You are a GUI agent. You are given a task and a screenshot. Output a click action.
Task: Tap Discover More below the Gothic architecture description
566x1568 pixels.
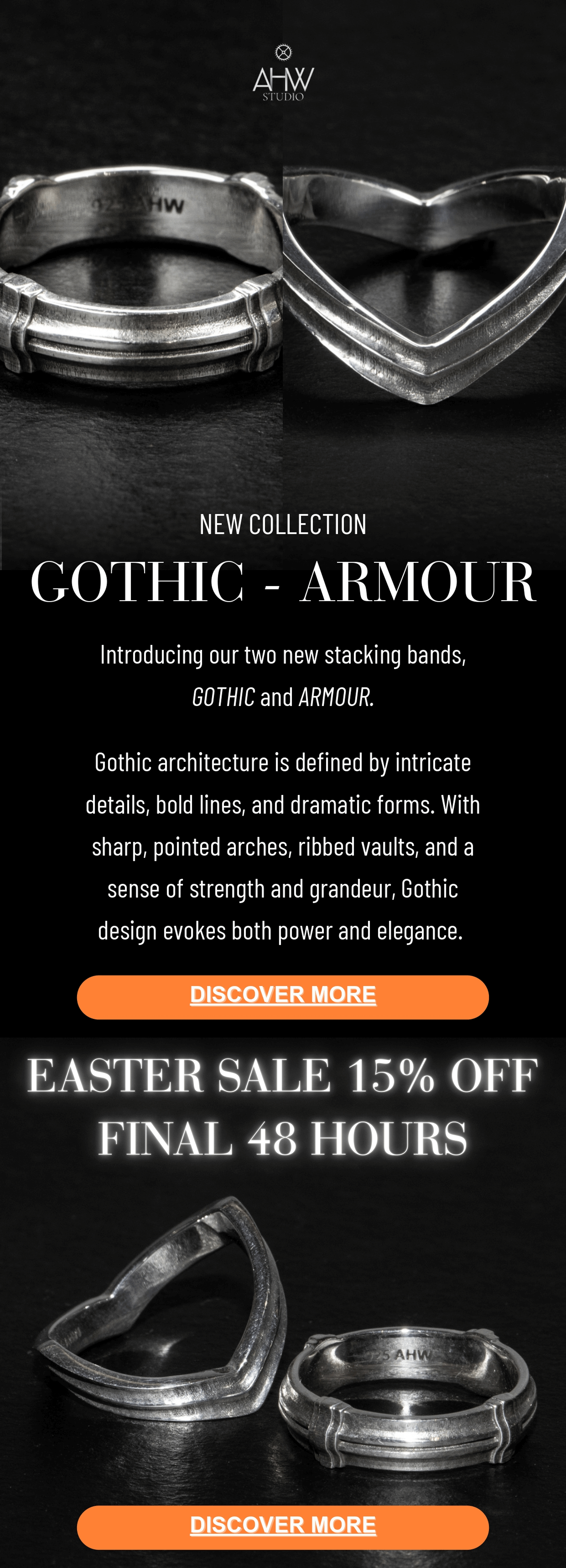tap(282, 997)
